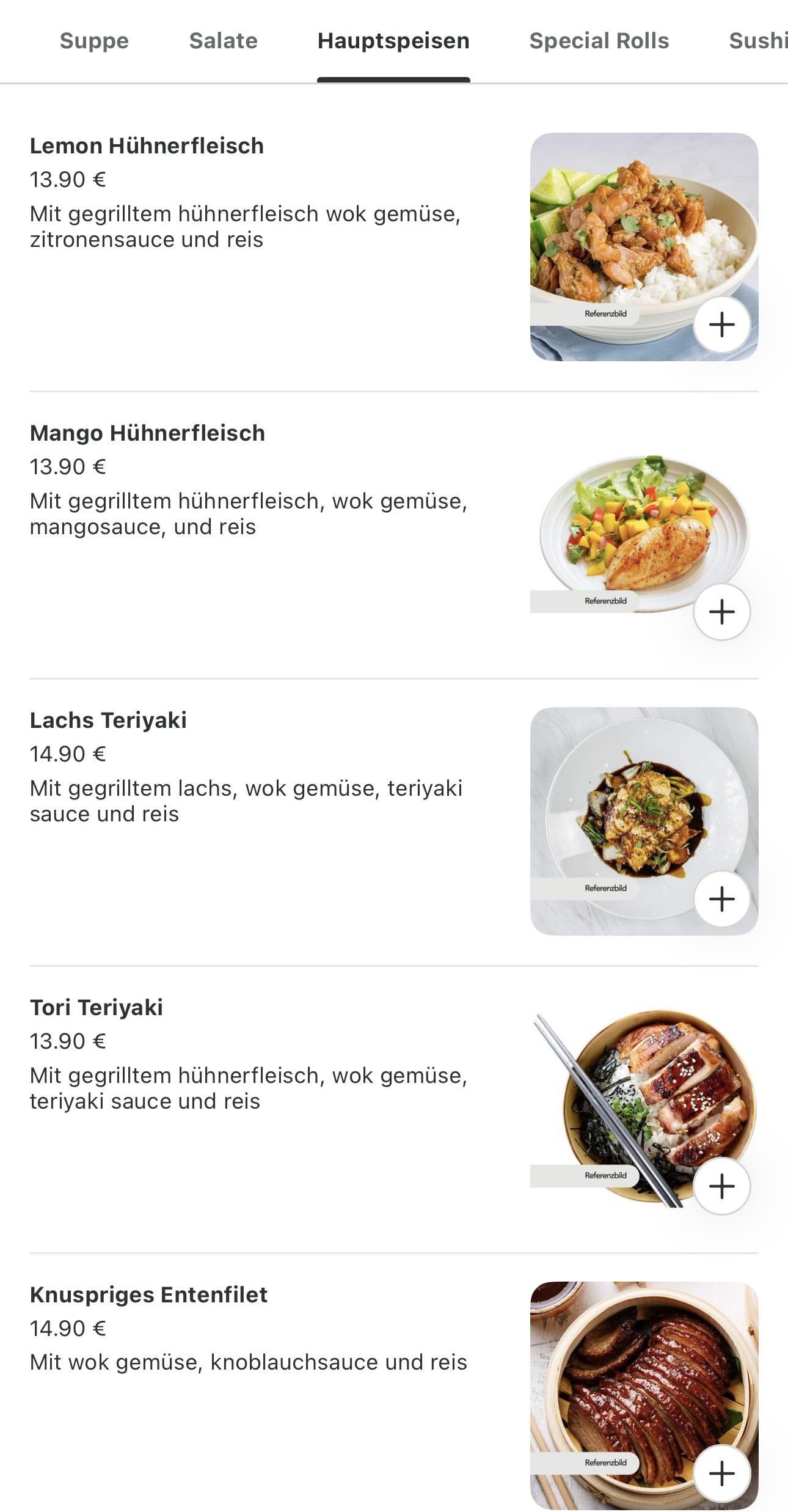Add Mango Hühnerfleisch to the cart
788x1512 pixels.
(x=721, y=612)
